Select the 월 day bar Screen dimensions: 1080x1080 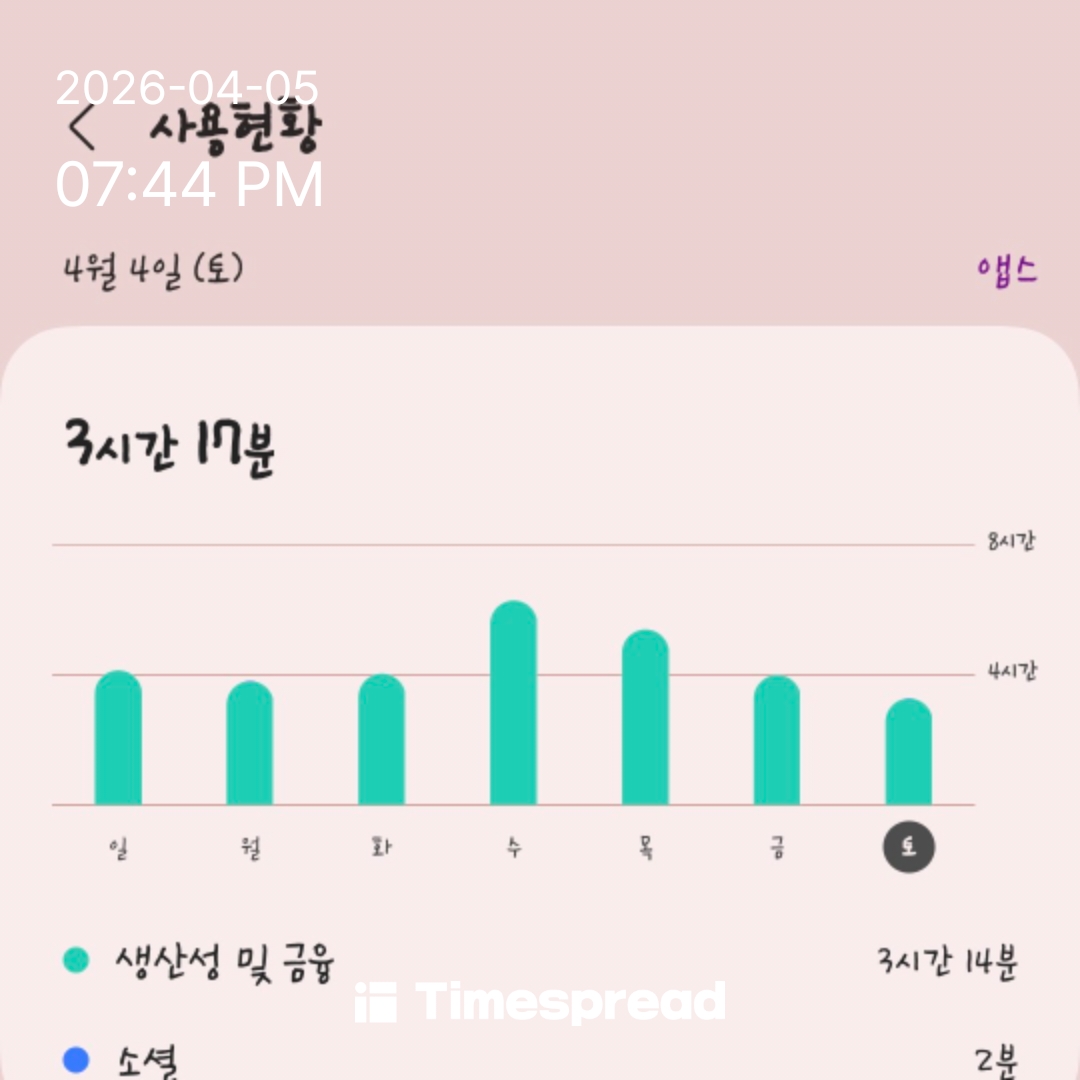click(250, 743)
